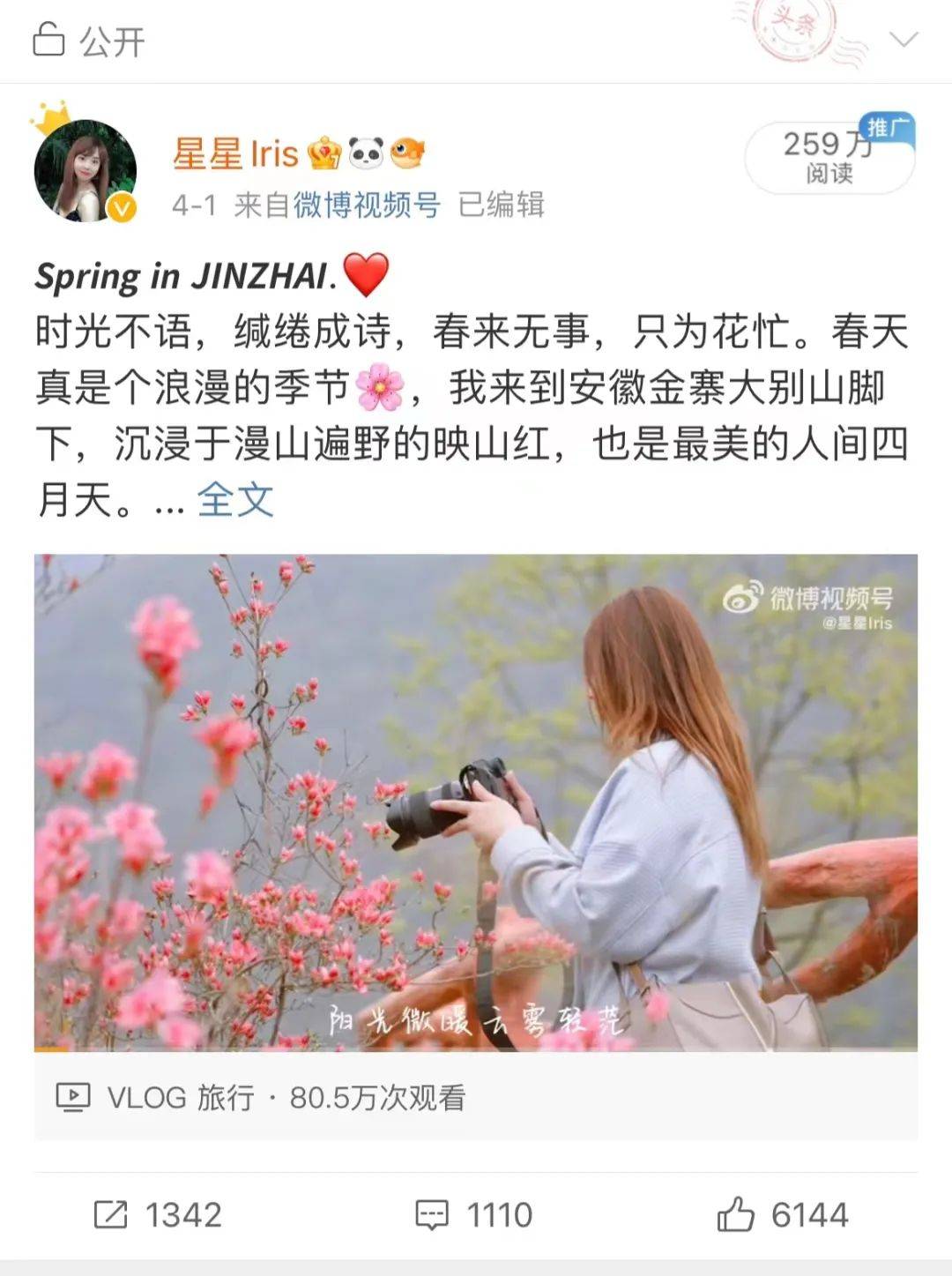
Task: Open the 微博视频号 source link
Action: (x=366, y=205)
